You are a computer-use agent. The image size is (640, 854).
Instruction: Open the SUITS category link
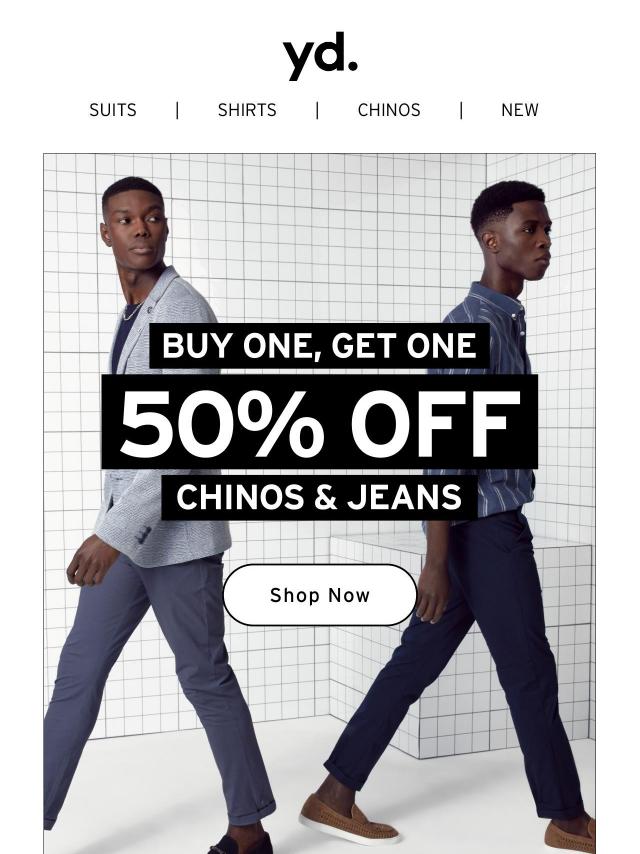[113, 110]
